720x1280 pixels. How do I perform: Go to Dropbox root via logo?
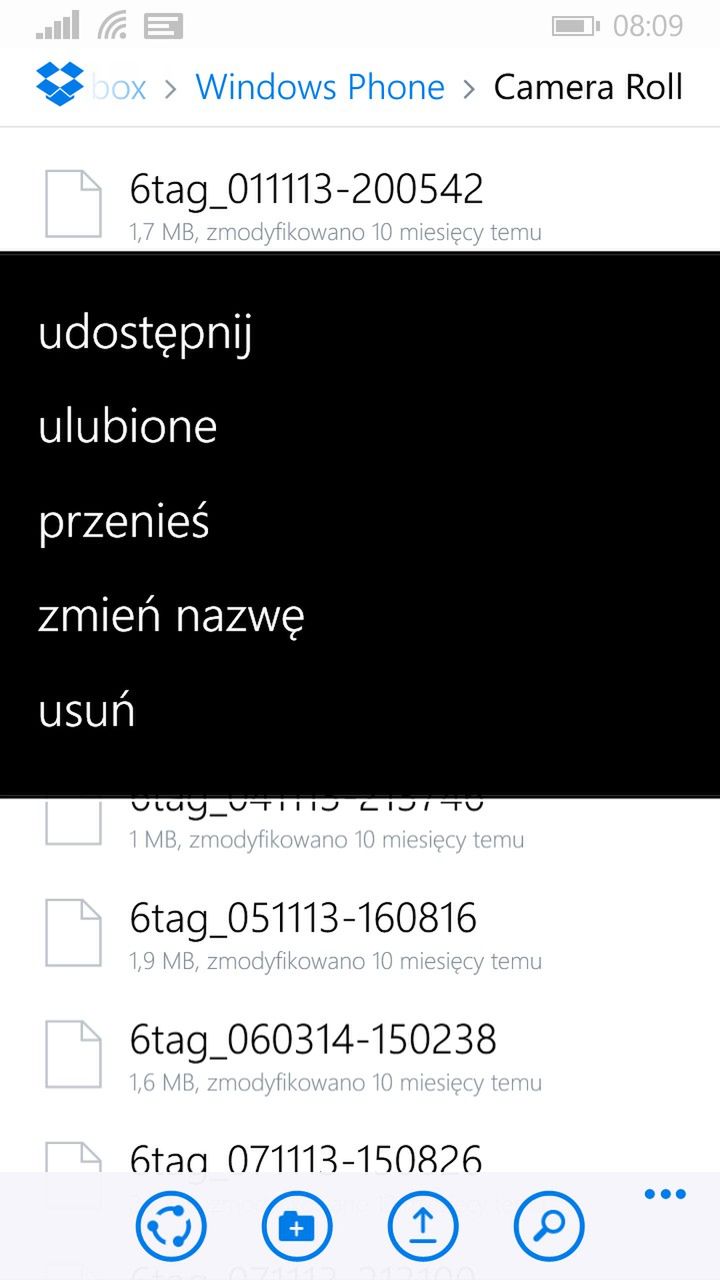pos(60,84)
